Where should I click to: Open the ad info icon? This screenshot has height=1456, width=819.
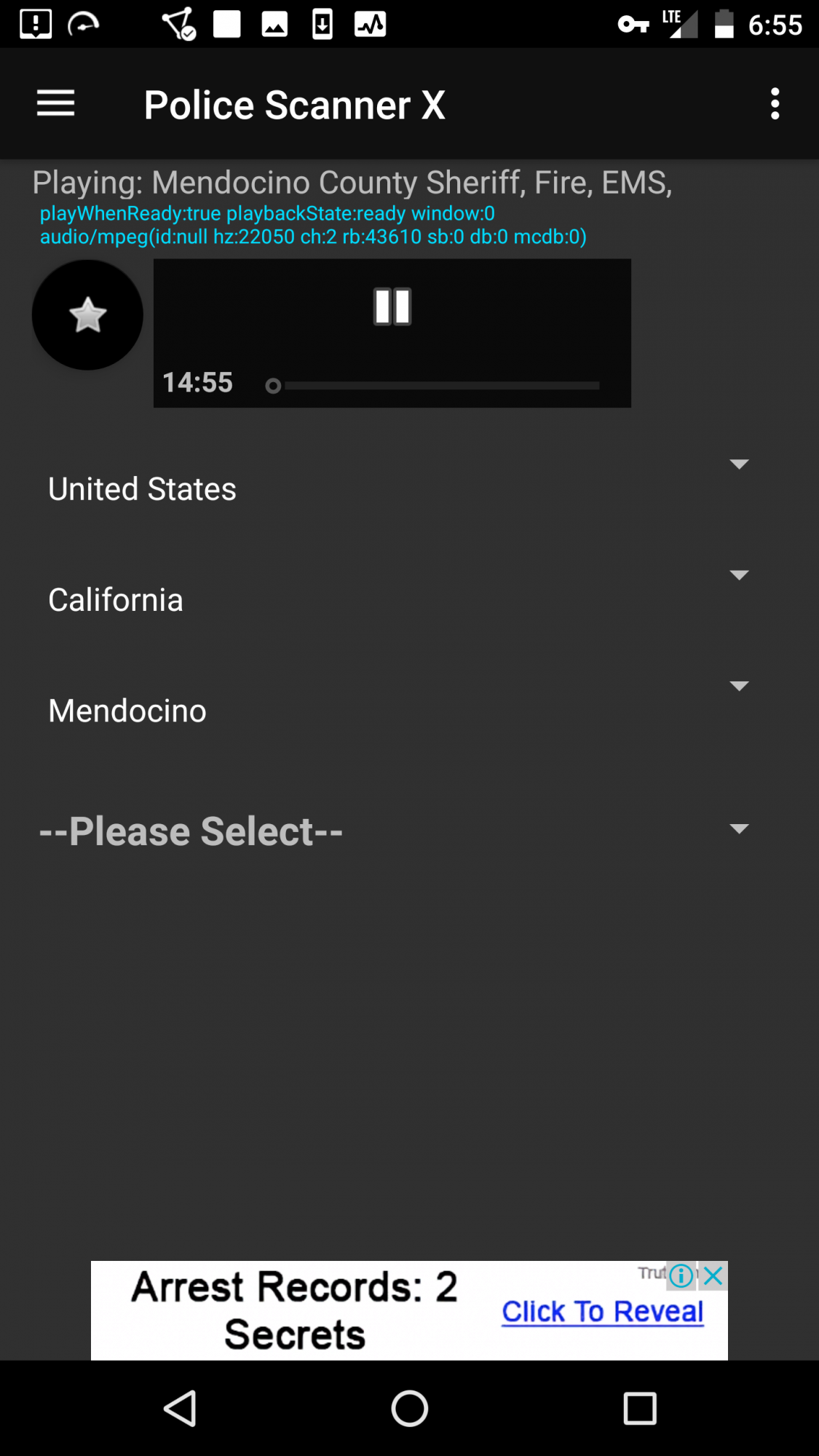[681, 1275]
